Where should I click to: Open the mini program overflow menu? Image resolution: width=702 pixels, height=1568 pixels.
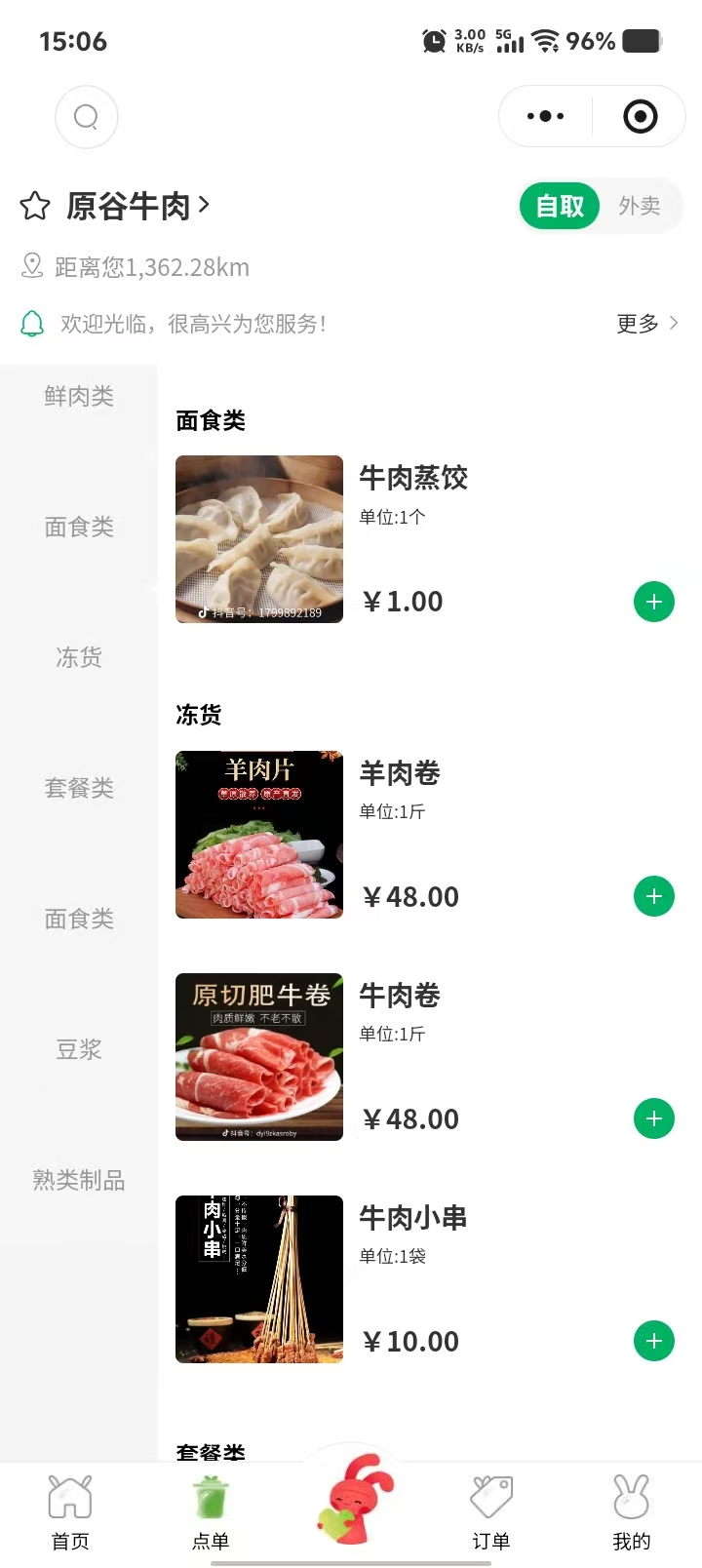coord(545,117)
